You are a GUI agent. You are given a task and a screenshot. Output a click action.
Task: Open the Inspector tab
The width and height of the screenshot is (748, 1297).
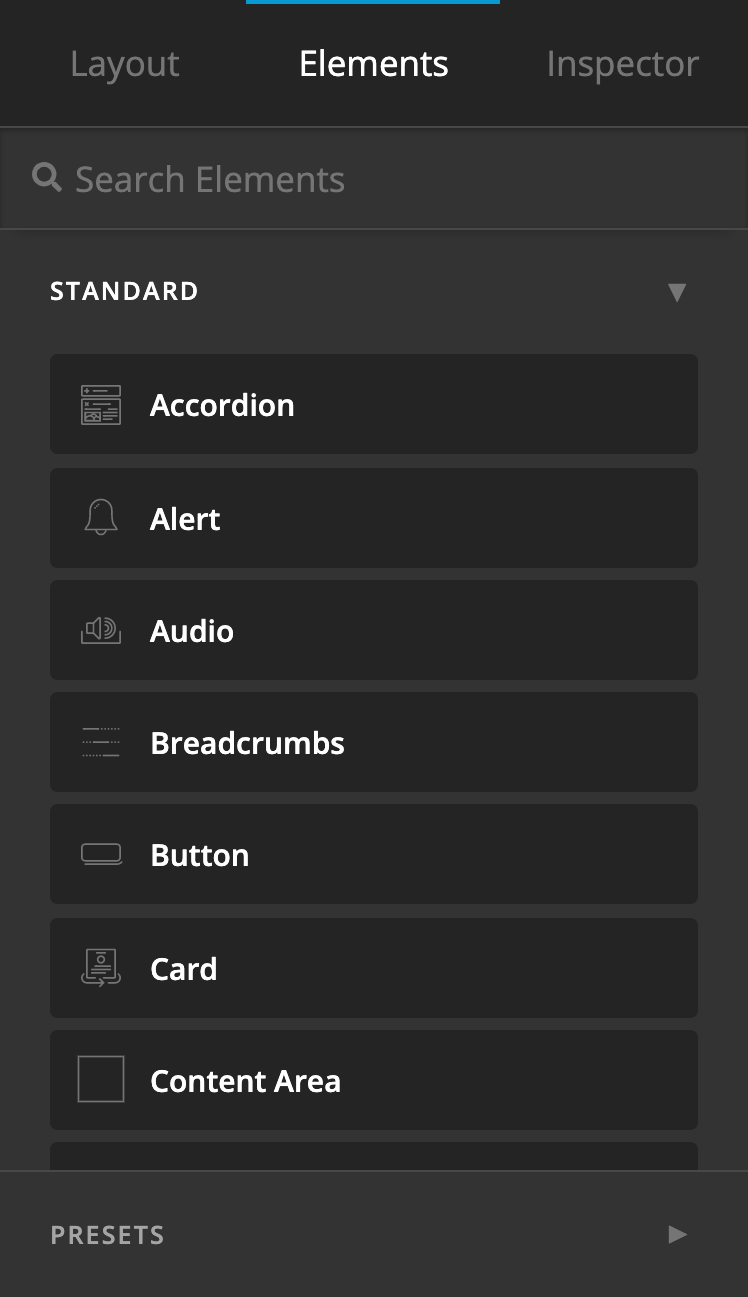622,63
